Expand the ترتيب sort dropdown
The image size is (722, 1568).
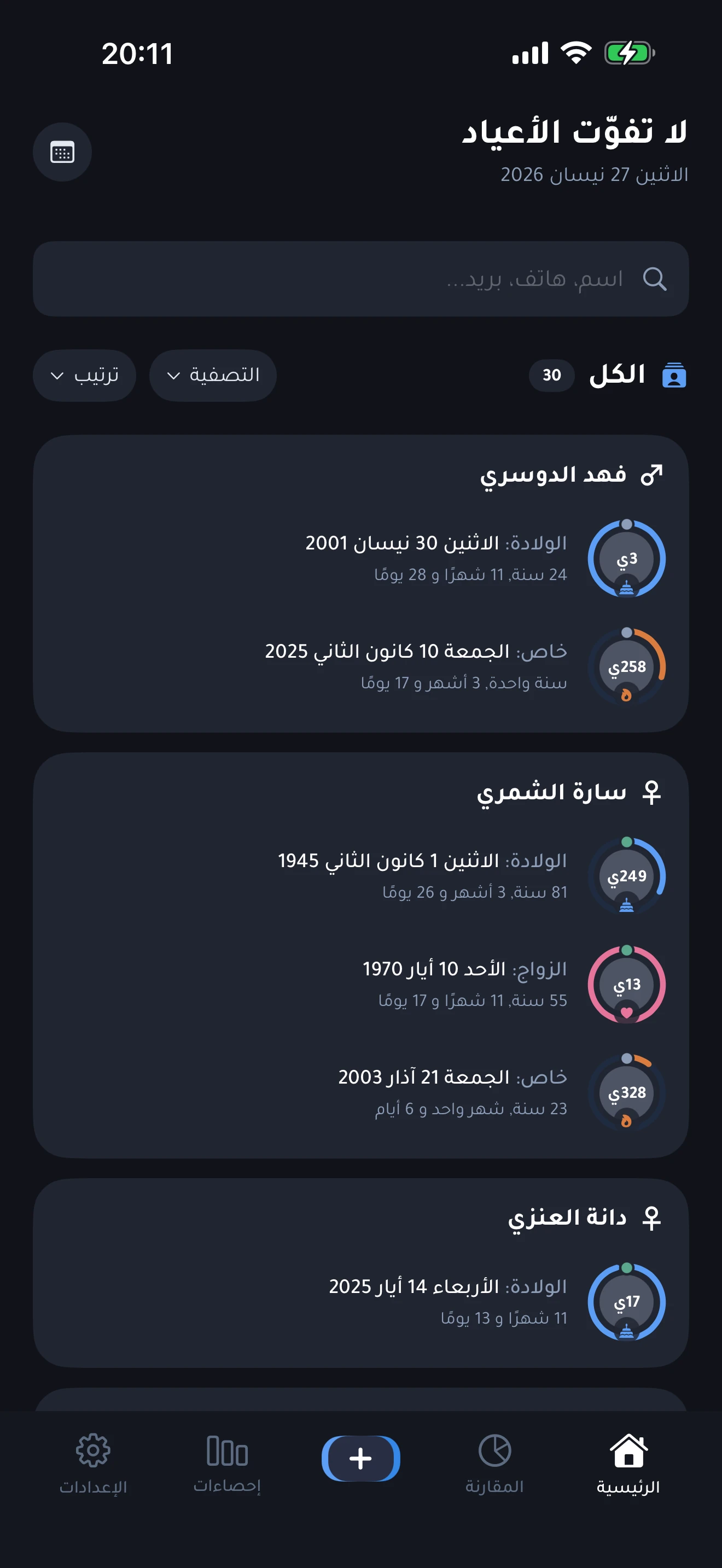click(85, 375)
